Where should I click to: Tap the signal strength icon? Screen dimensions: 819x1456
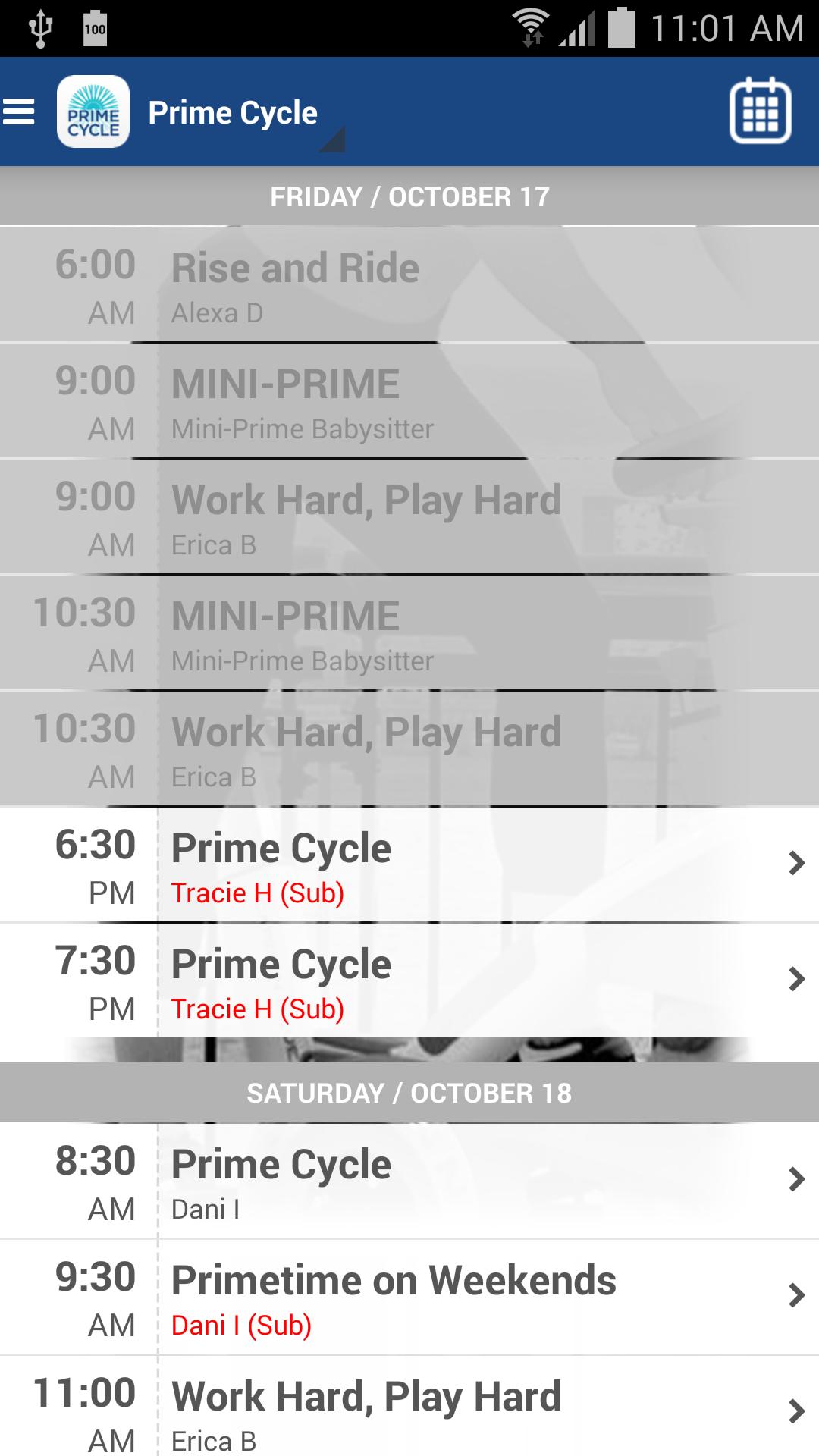point(578,27)
